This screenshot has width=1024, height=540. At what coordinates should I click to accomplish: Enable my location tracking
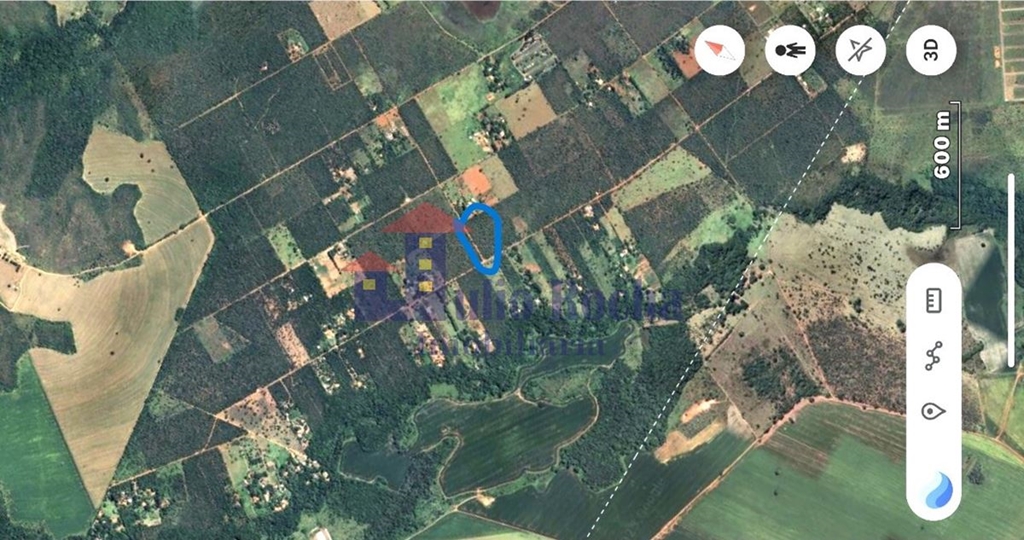coord(860,50)
